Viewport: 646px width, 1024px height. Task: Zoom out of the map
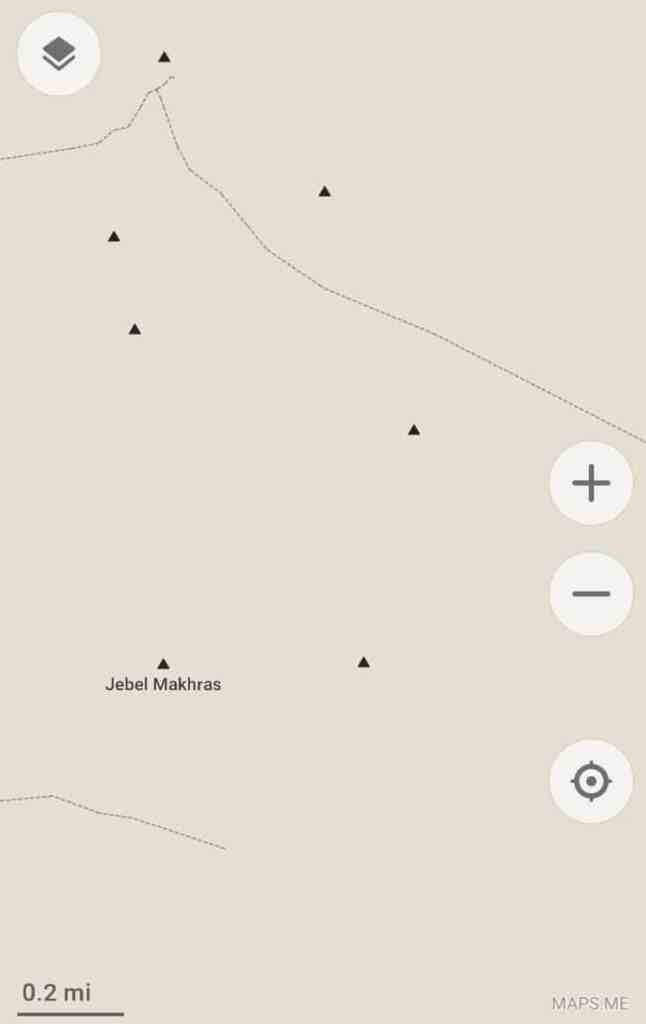pyautogui.click(x=591, y=593)
